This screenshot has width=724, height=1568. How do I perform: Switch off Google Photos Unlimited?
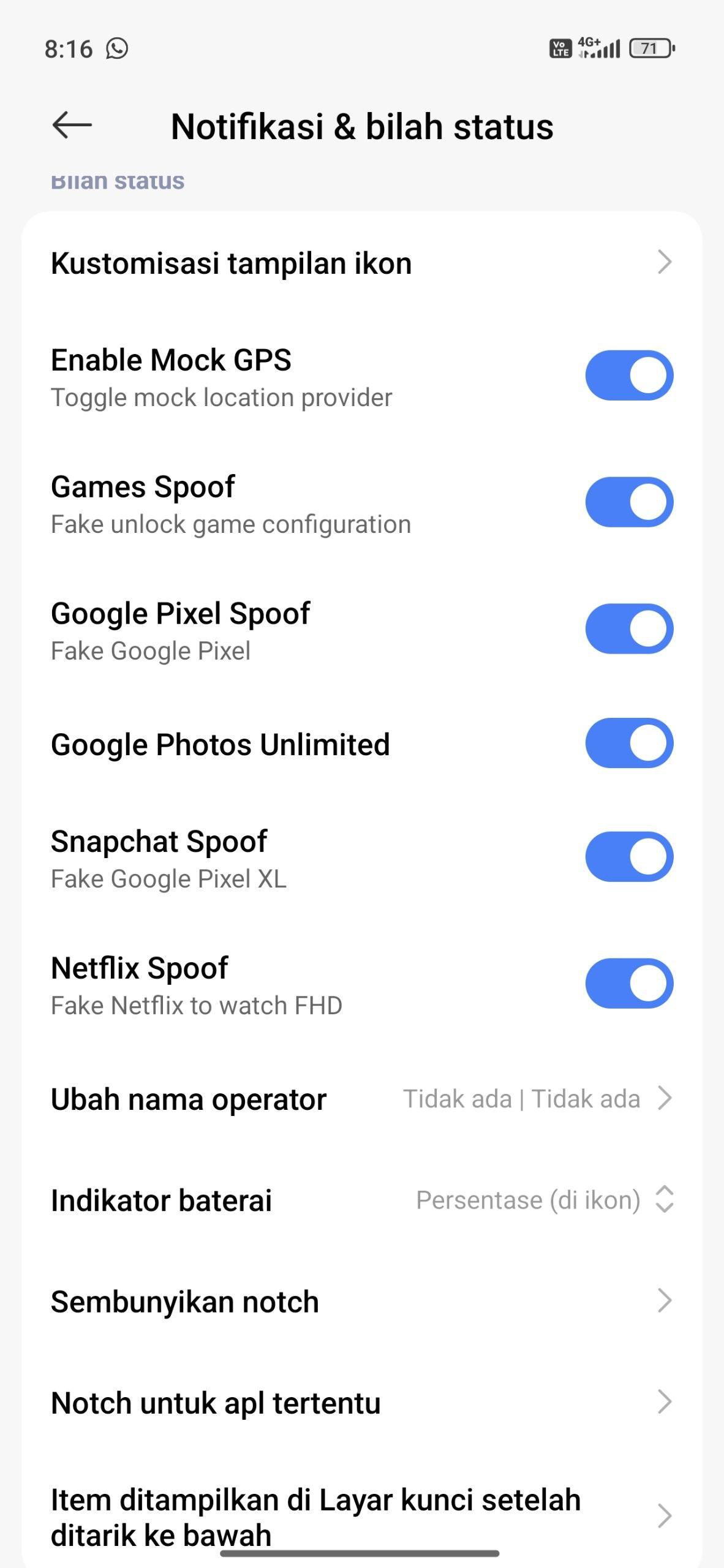pyautogui.click(x=629, y=744)
